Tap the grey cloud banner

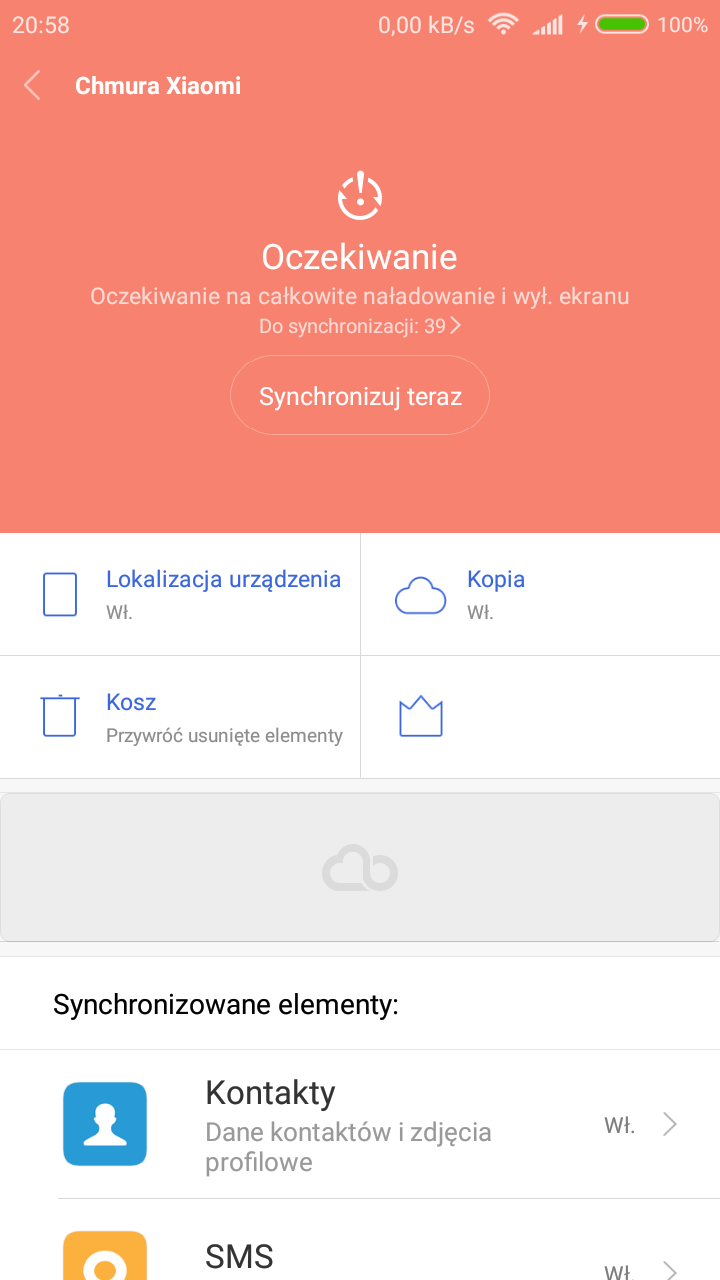[x=360, y=867]
